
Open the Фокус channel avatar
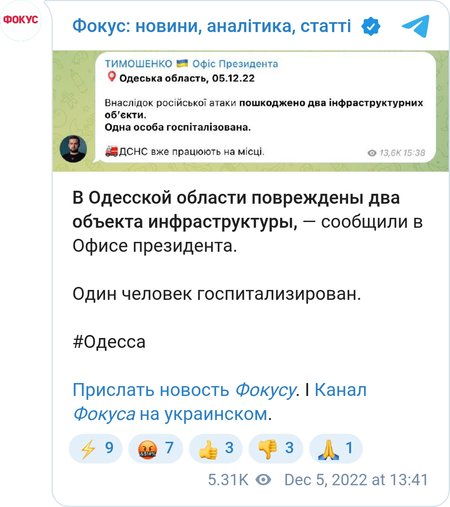[21, 20]
